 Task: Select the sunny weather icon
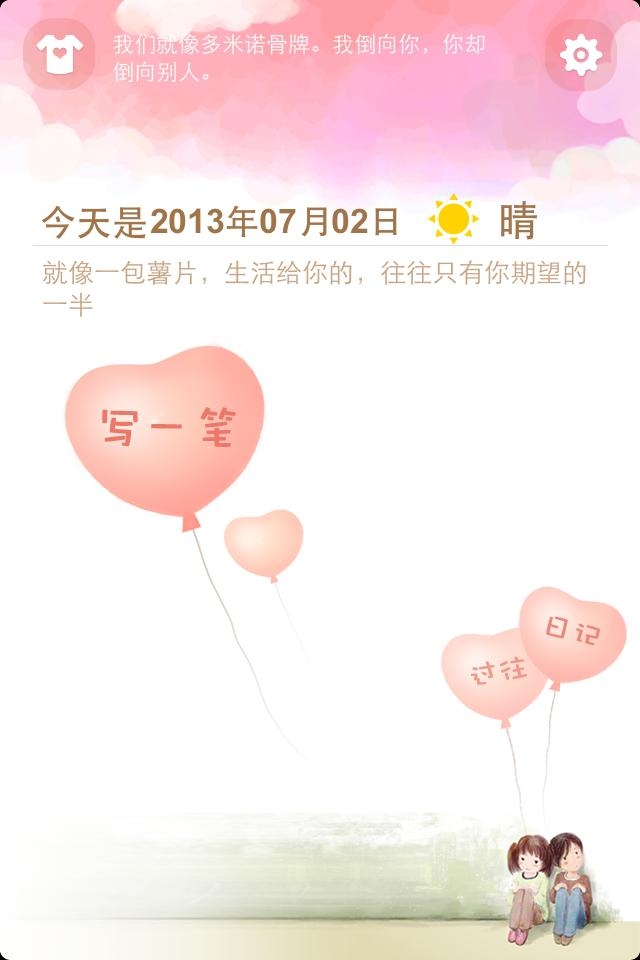point(454,219)
